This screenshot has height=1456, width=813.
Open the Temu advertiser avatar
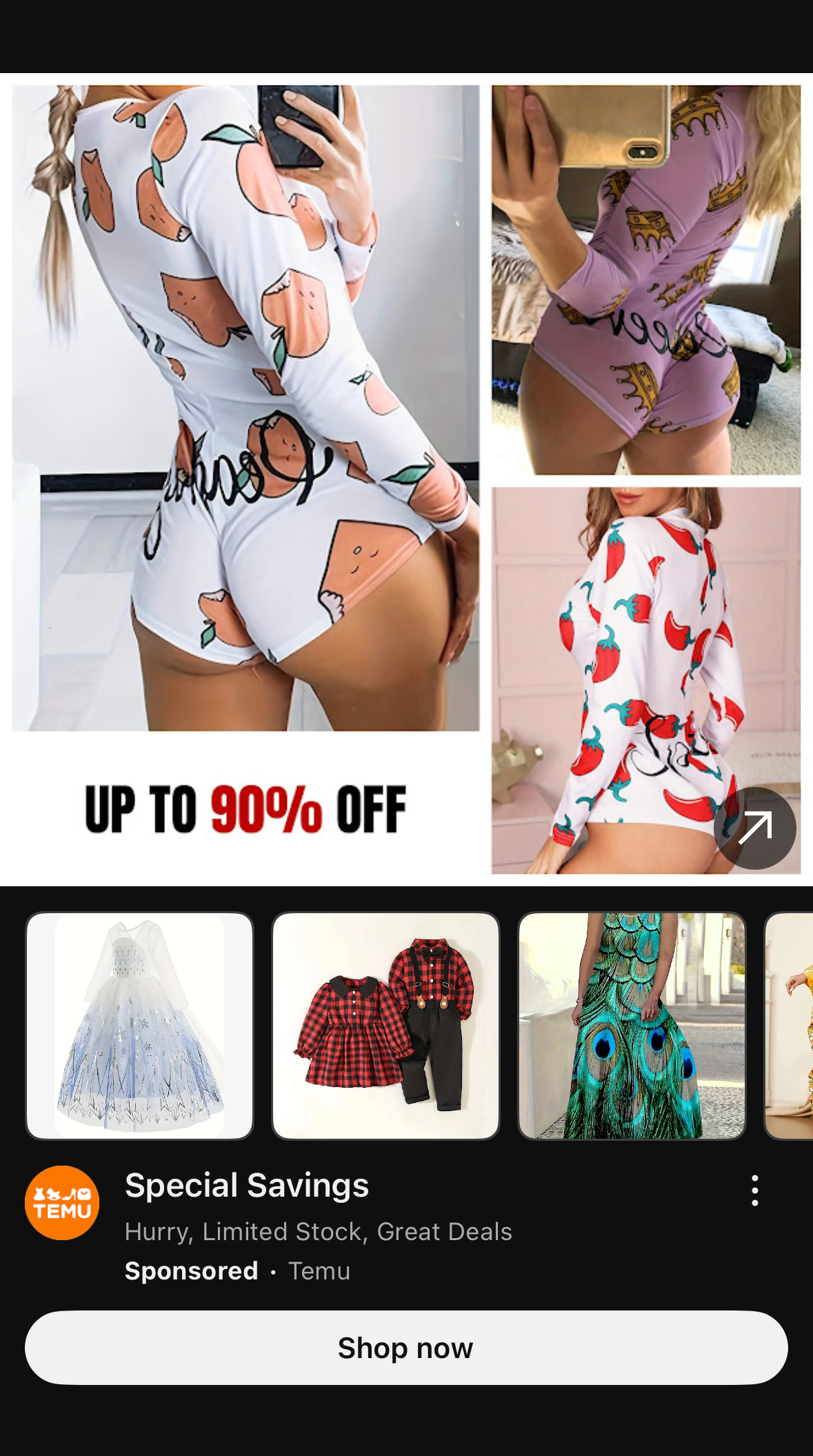tap(62, 1203)
